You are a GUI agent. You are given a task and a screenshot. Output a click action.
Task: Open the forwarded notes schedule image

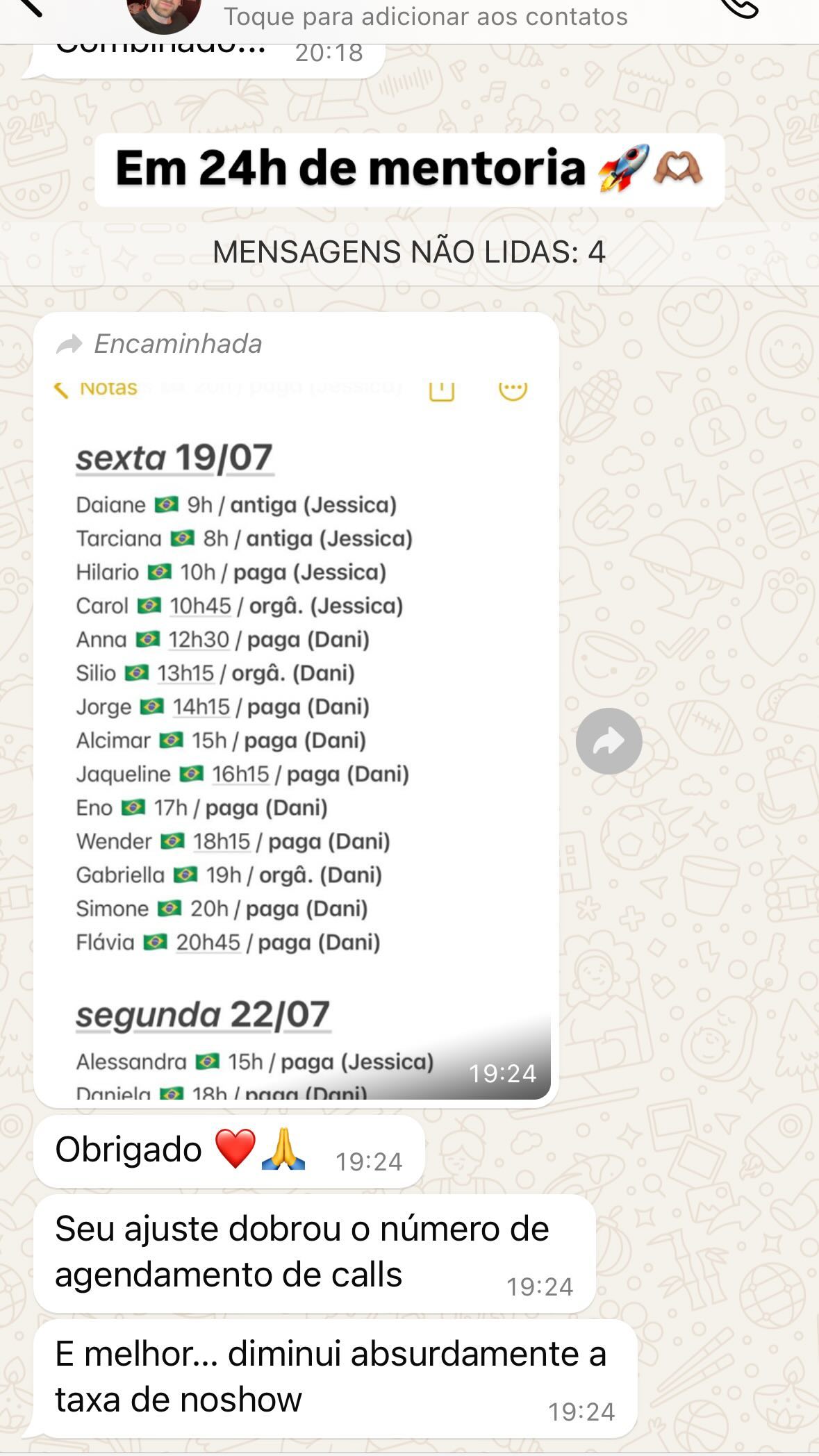click(x=295, y=736)
